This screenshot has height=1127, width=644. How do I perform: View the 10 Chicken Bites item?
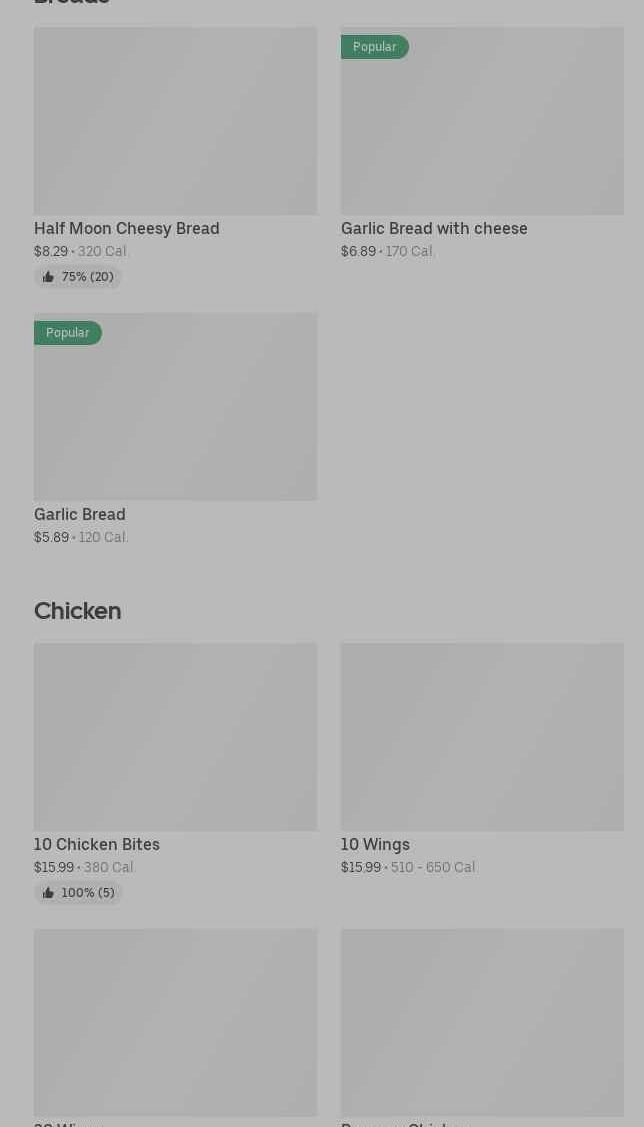[175, 773]
